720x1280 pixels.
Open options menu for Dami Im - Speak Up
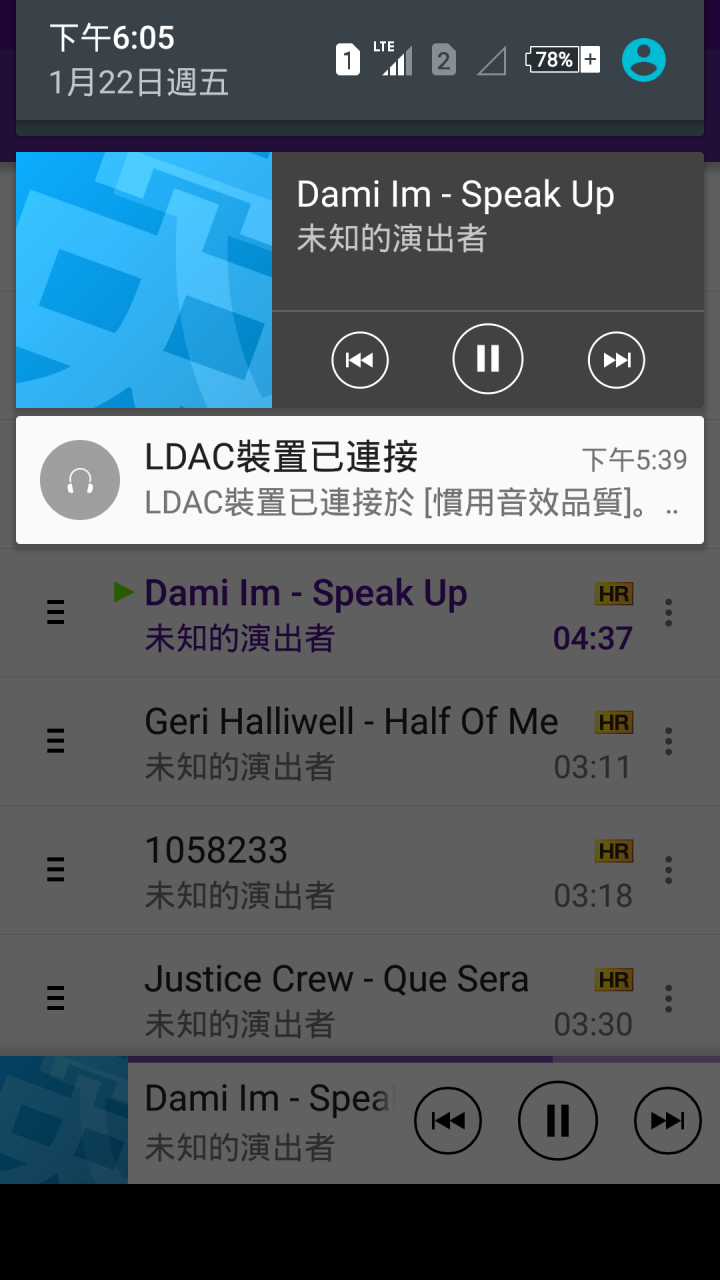[668, 612]
